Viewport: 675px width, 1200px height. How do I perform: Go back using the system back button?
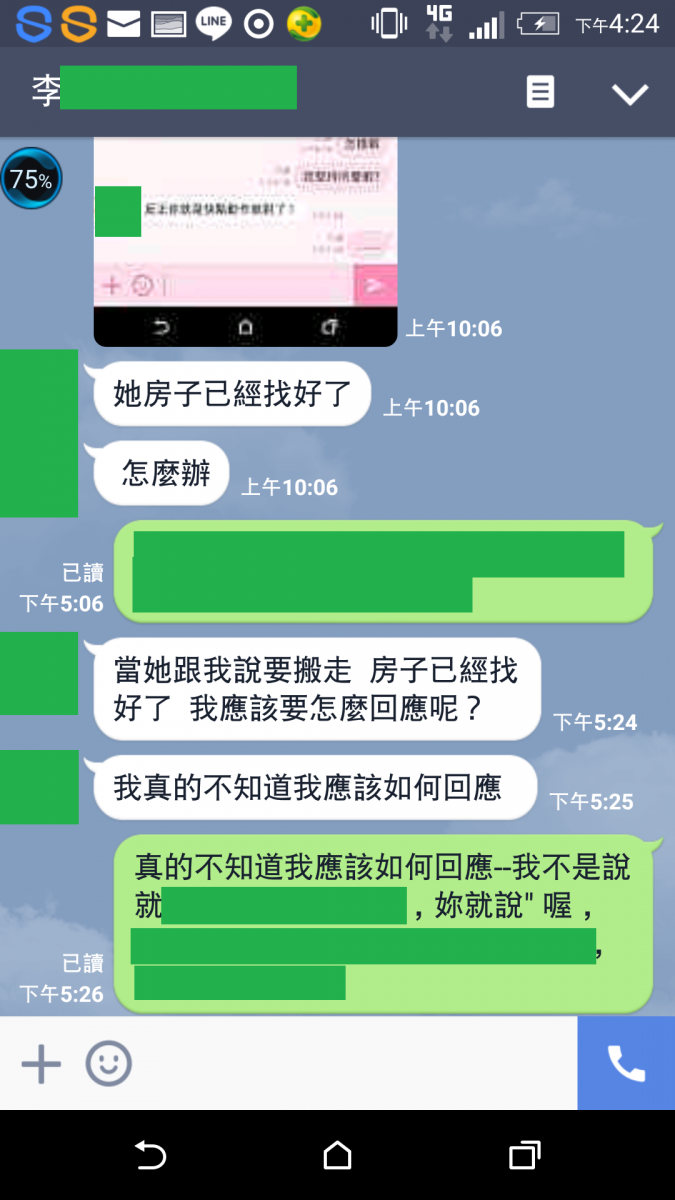click(x=150, y=1156)
